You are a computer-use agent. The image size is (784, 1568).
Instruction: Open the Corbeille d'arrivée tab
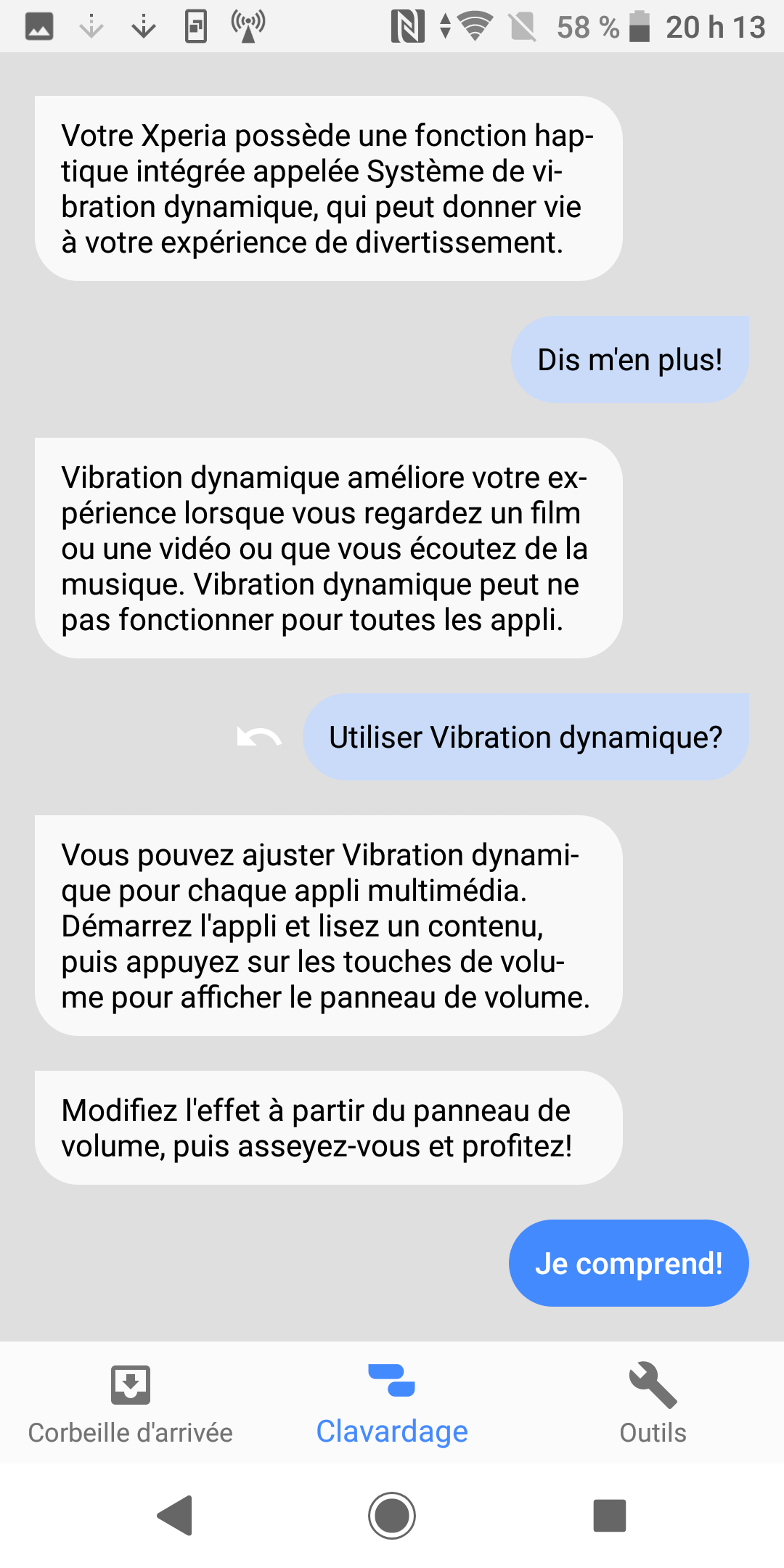click(x=131, y=1404)
